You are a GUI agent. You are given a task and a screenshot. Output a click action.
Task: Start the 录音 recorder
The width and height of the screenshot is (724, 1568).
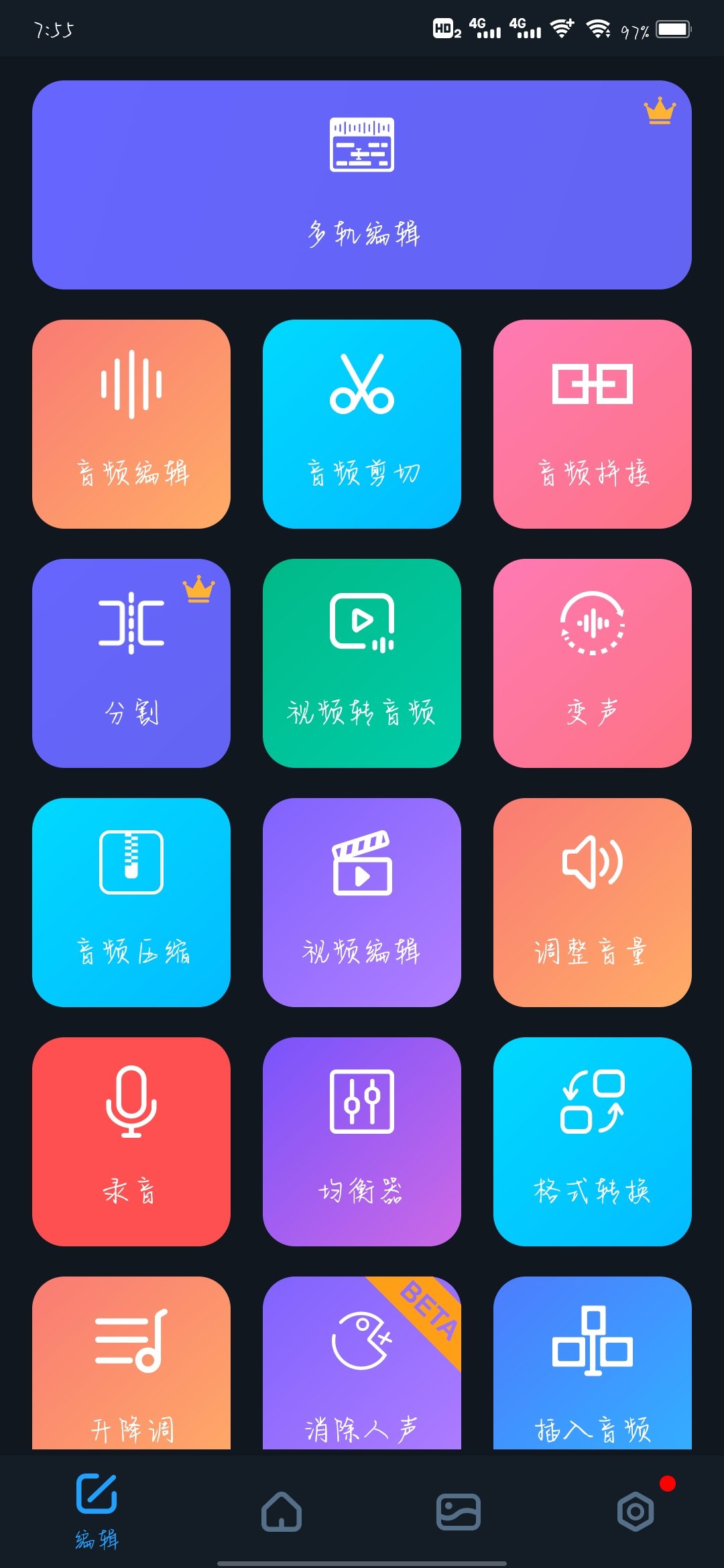click(131, 1142)
